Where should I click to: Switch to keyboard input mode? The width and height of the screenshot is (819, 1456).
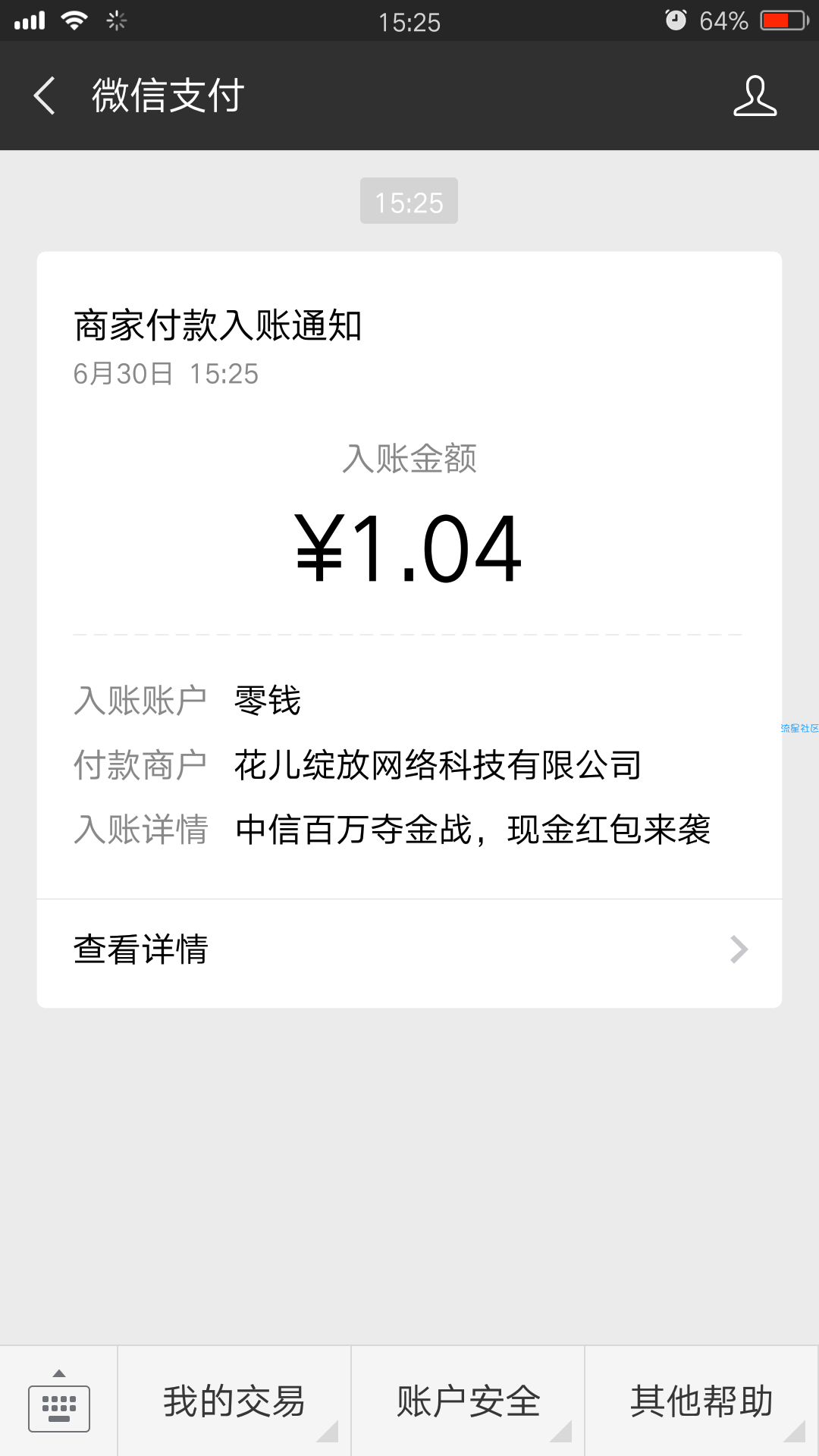[59, 1401]
